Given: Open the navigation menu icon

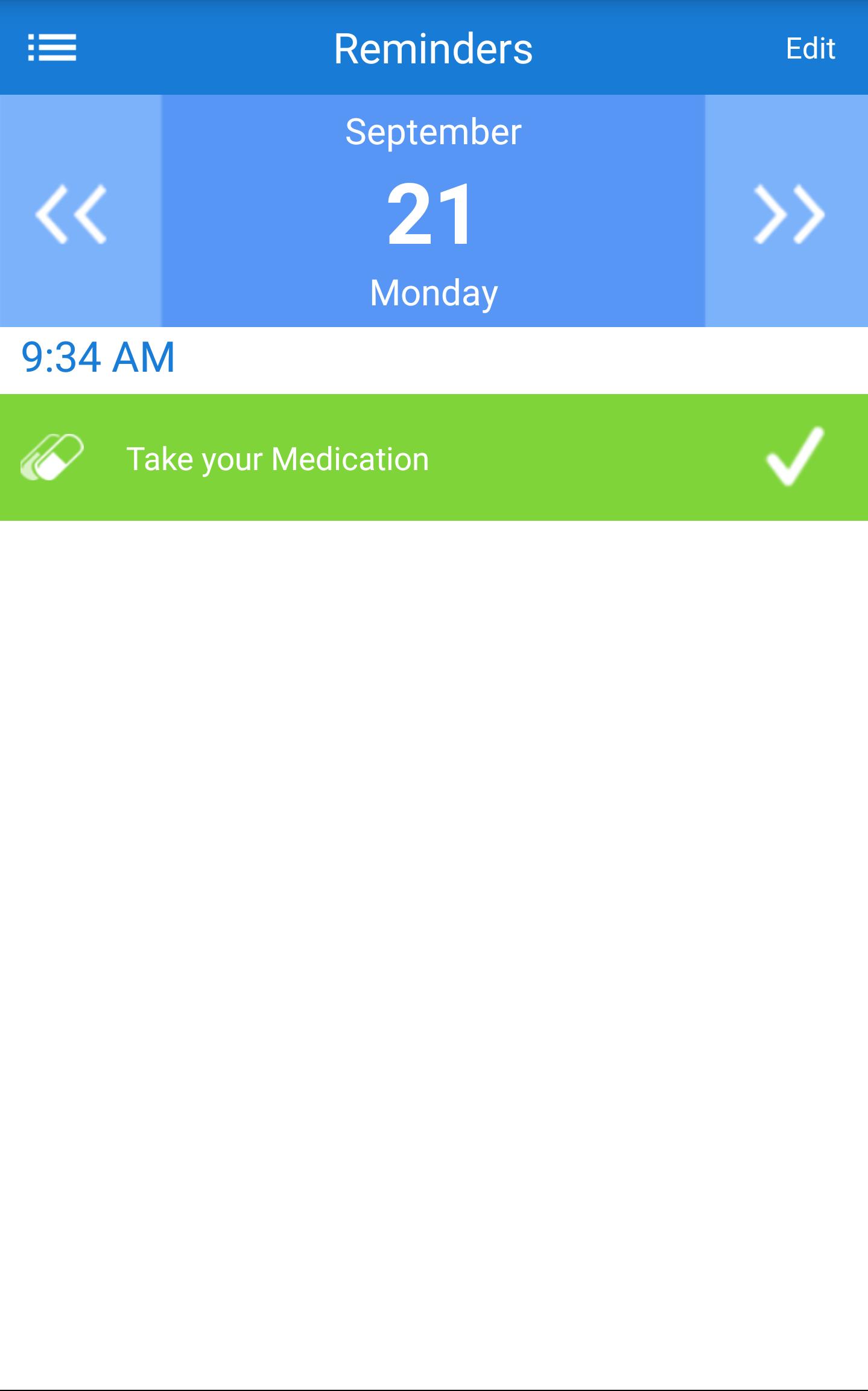Looking at the screenshot, I should [52, 48].
